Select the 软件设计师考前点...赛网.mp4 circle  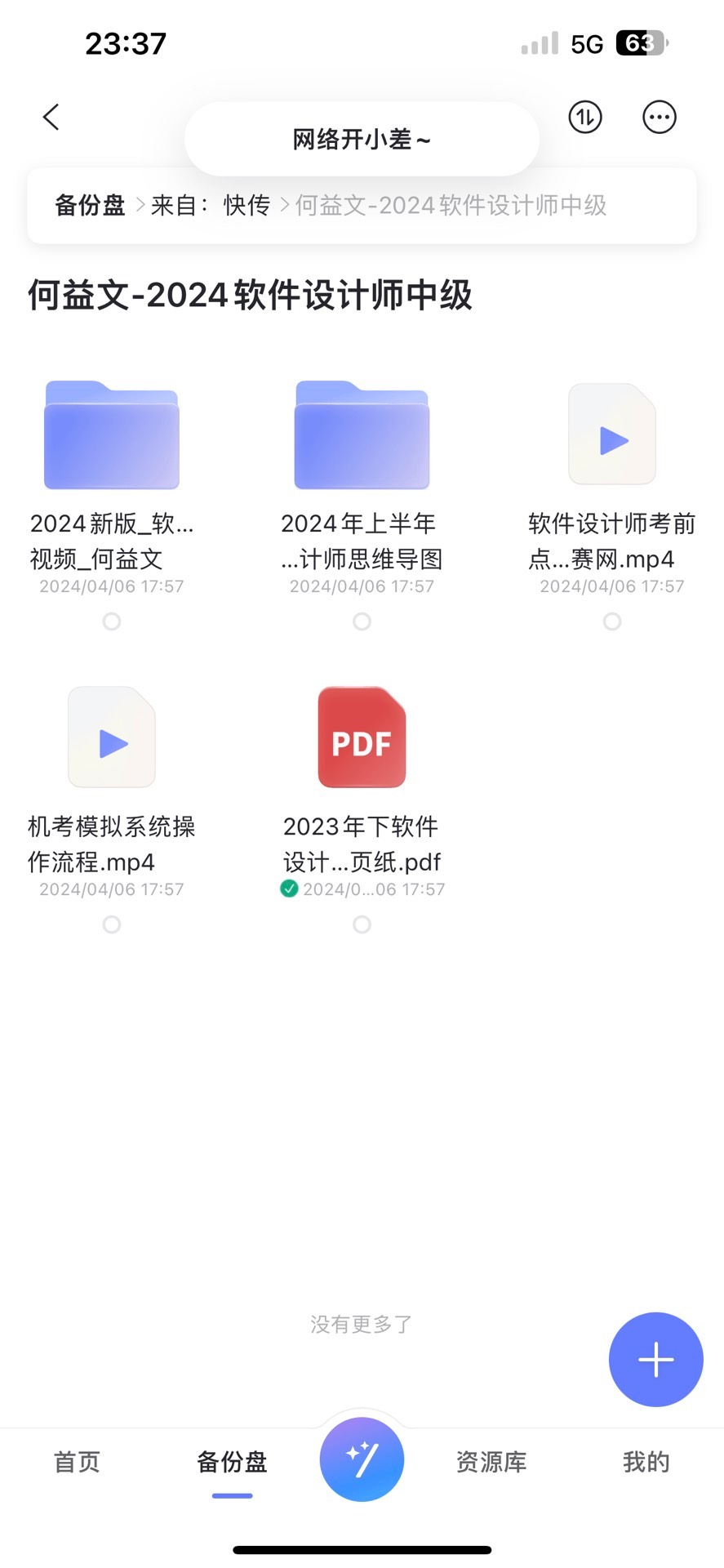[x=612, y=622]
